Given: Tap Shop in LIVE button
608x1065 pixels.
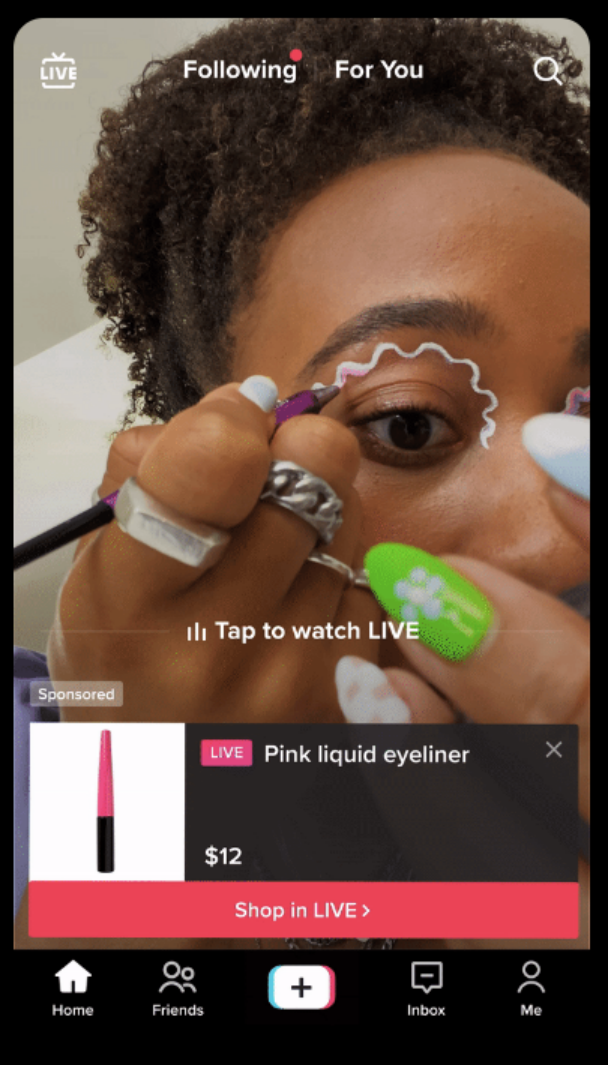Looking at the screenshot, I should [x=303, y=910].
